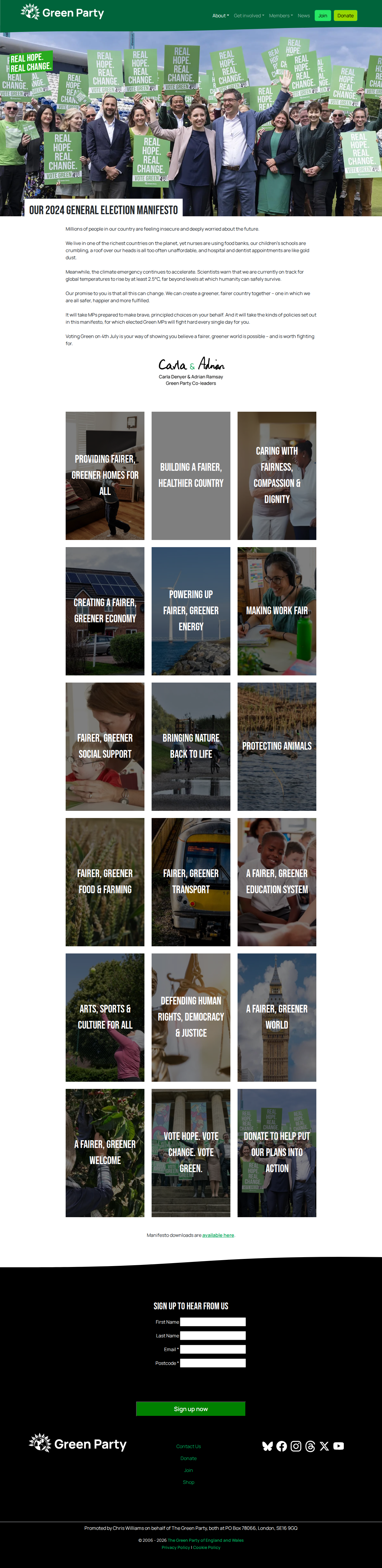Open the Powering Up Fairer, Greener Energy tile

(x=191, y=610)
